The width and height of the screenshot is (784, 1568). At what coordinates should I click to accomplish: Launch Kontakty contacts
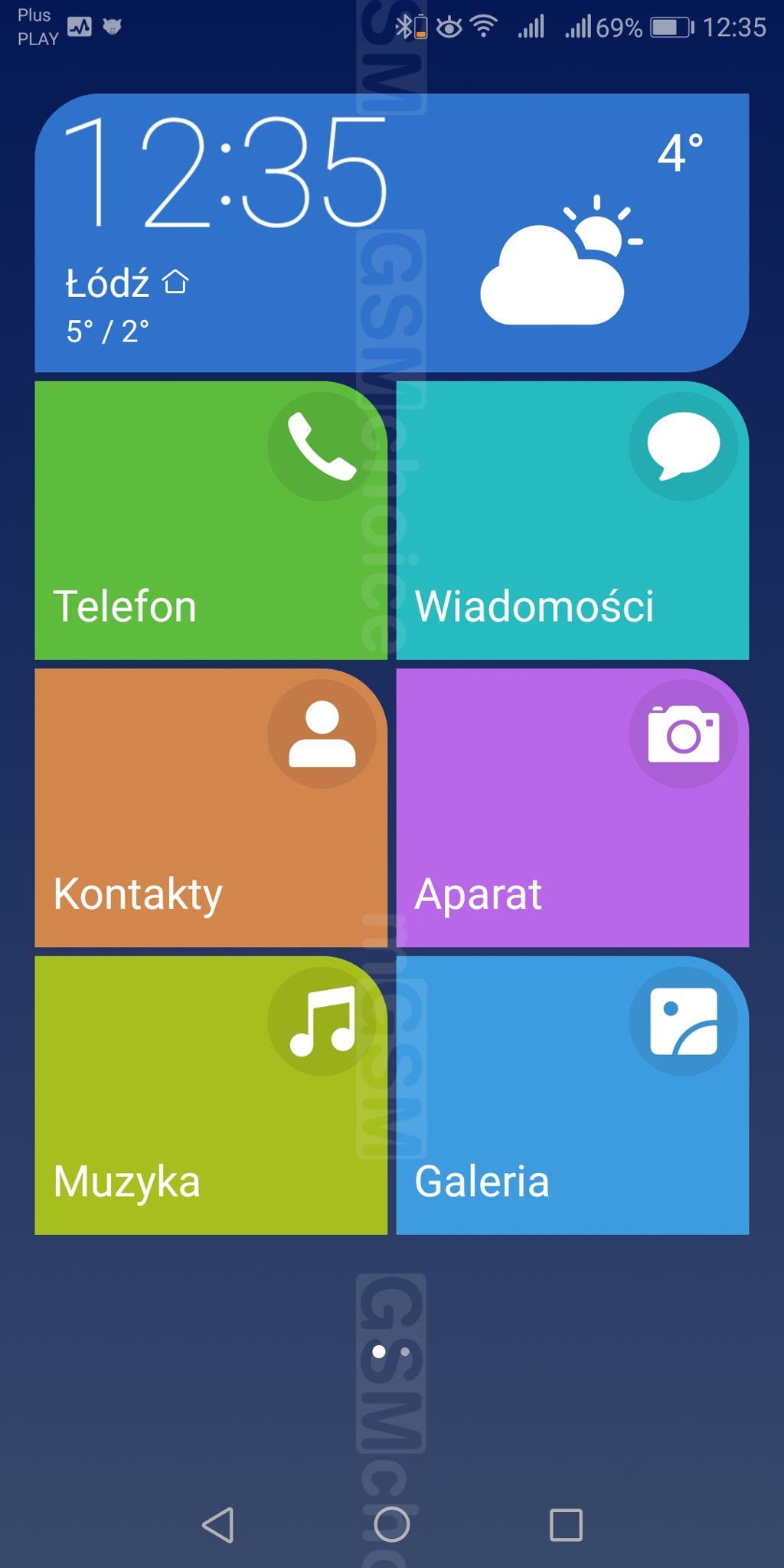211,808
